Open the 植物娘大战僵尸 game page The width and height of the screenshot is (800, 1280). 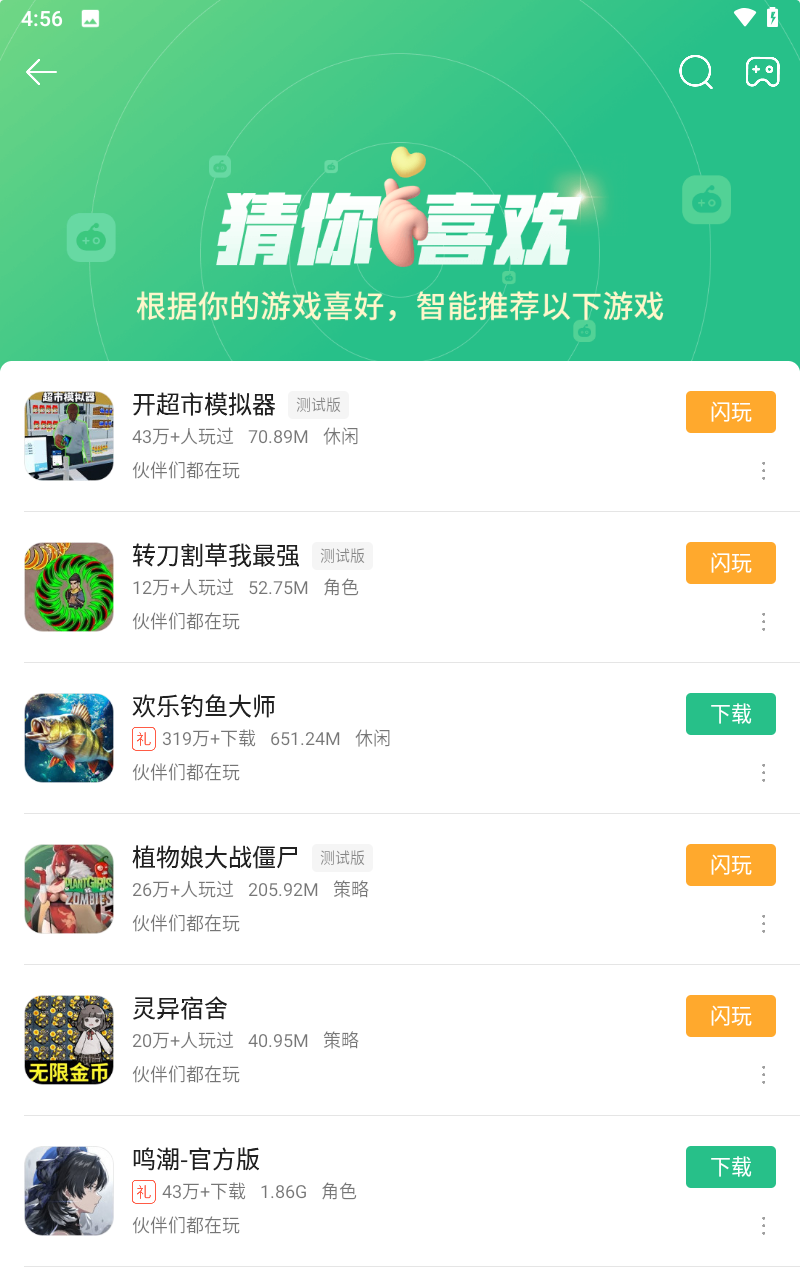pyautogui.click(x=215, y=858)
